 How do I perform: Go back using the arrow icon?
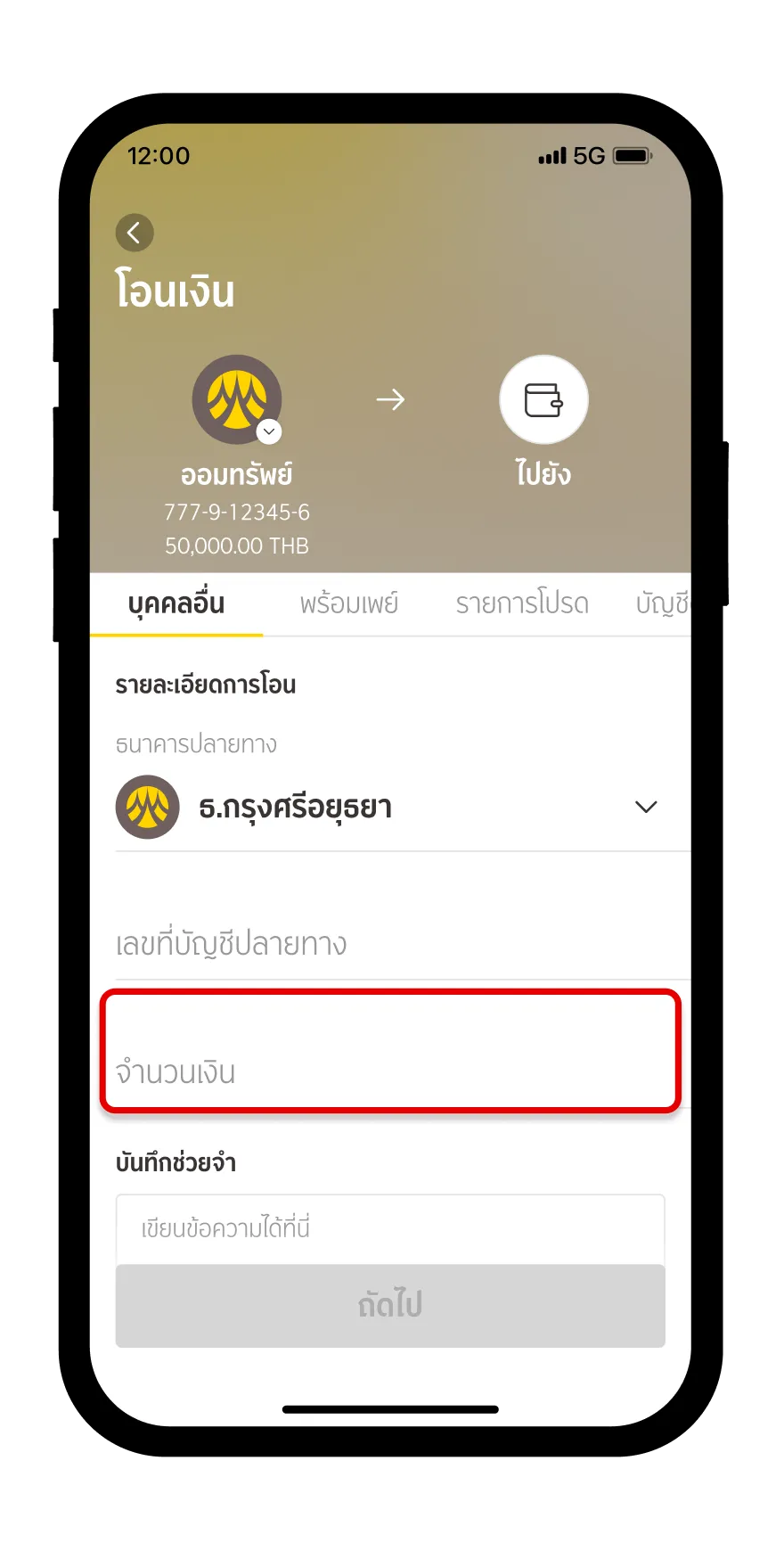pyautogui.click(x=135, y=234)
